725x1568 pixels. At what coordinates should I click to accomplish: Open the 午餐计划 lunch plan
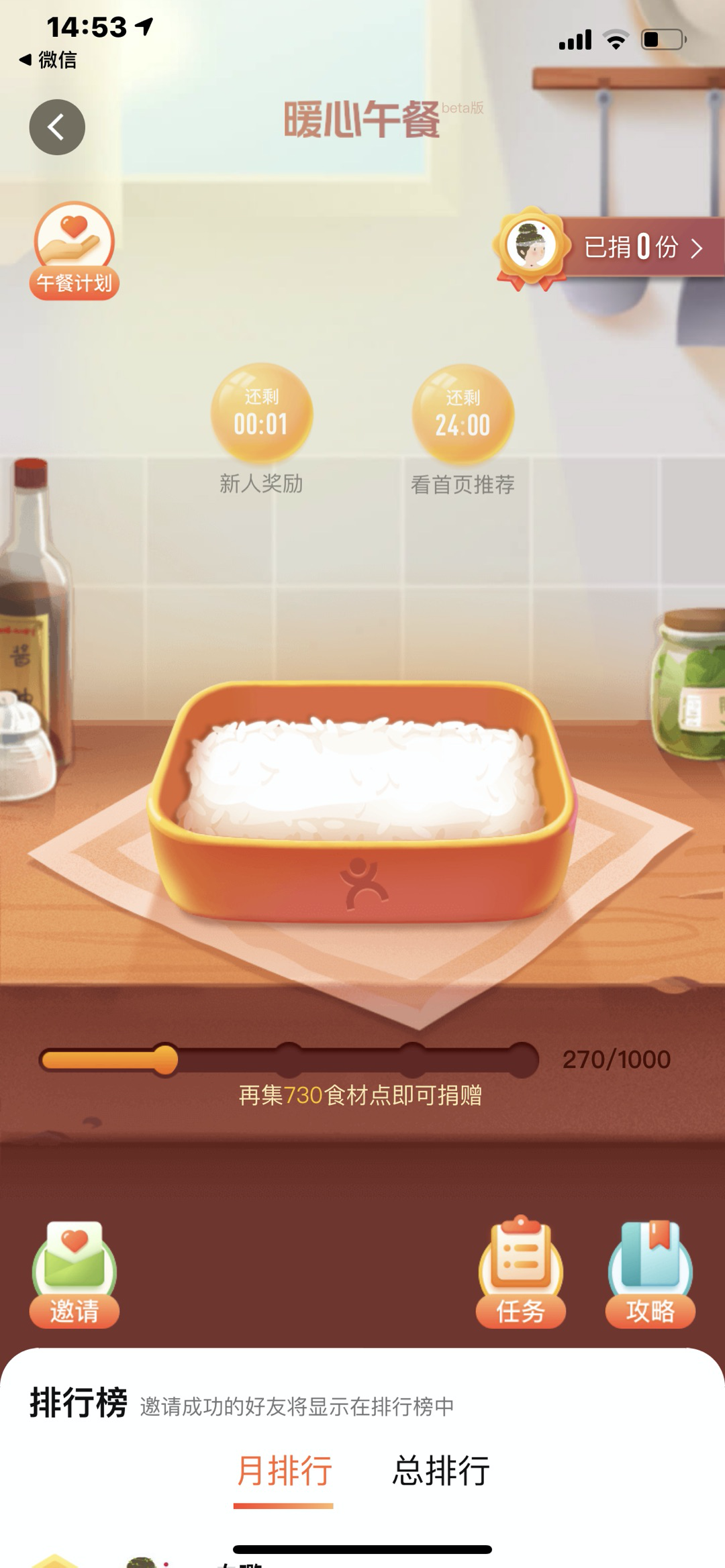(75, 251)
